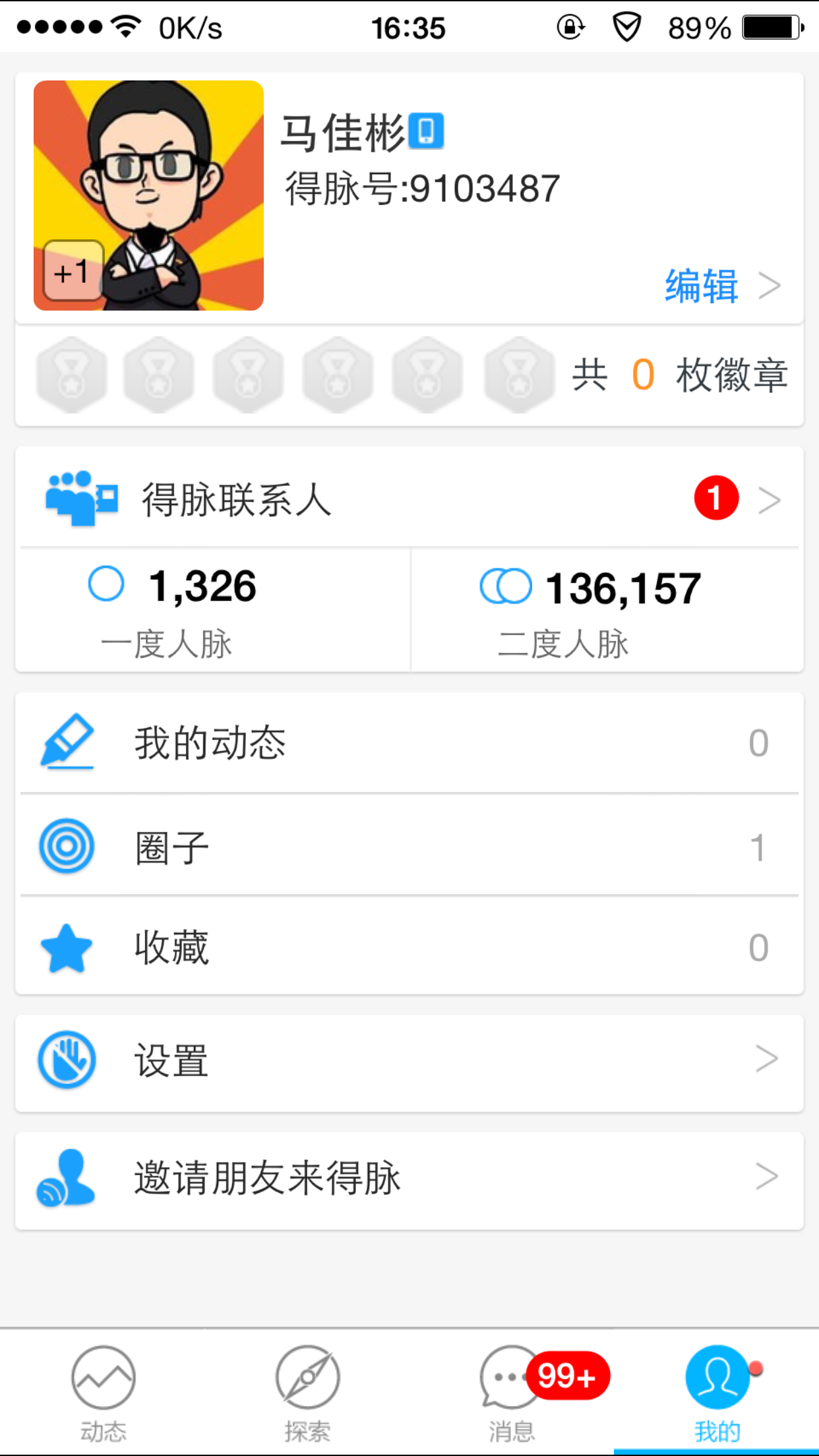Open the 圈子 circles row
Screen dimensions: 819x1456
coord(409,846)
